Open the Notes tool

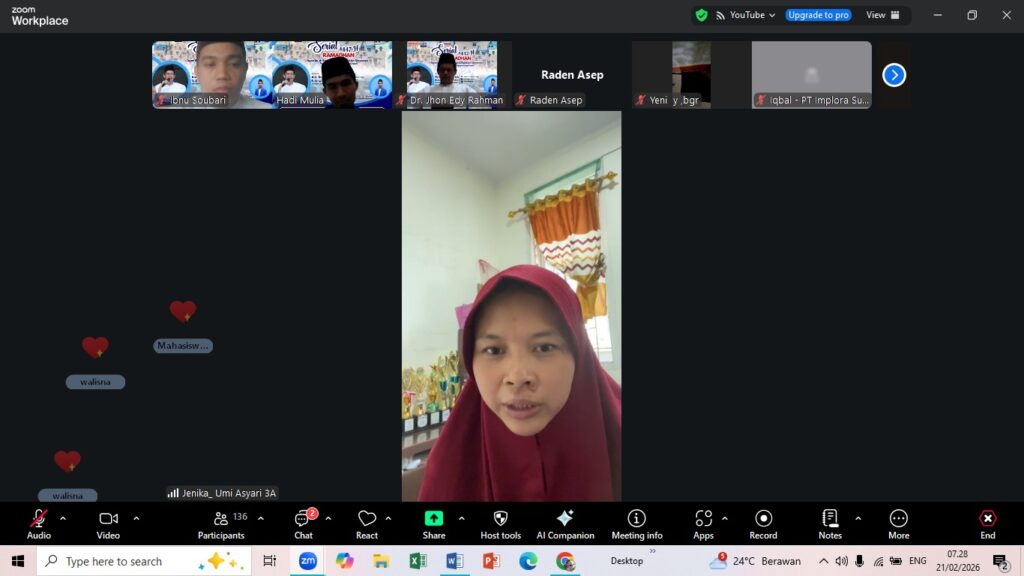point(830,524)
